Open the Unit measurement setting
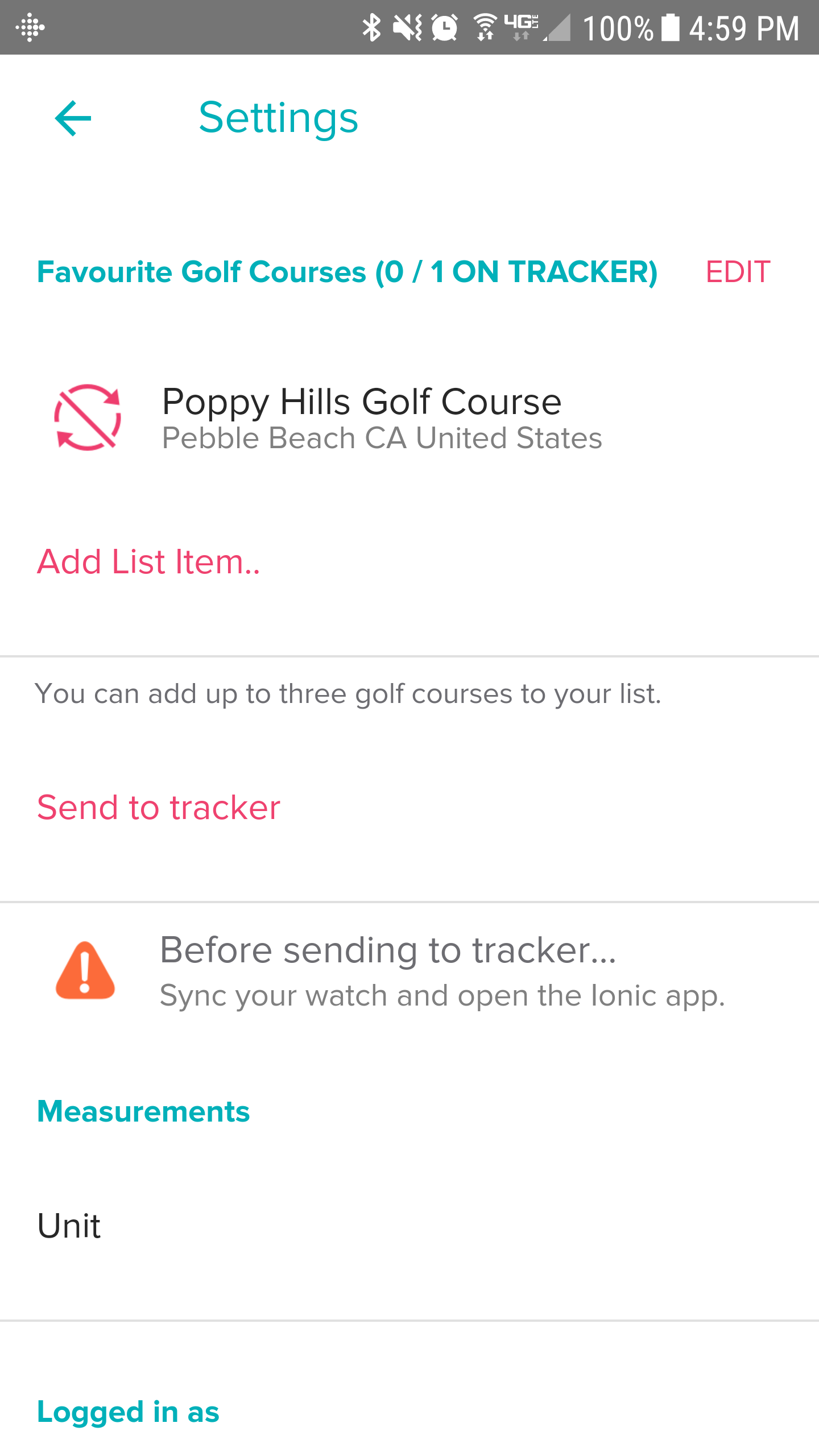Image resolution: width=819 pixels, height=1456 pixels. (x=69, y=1226)
